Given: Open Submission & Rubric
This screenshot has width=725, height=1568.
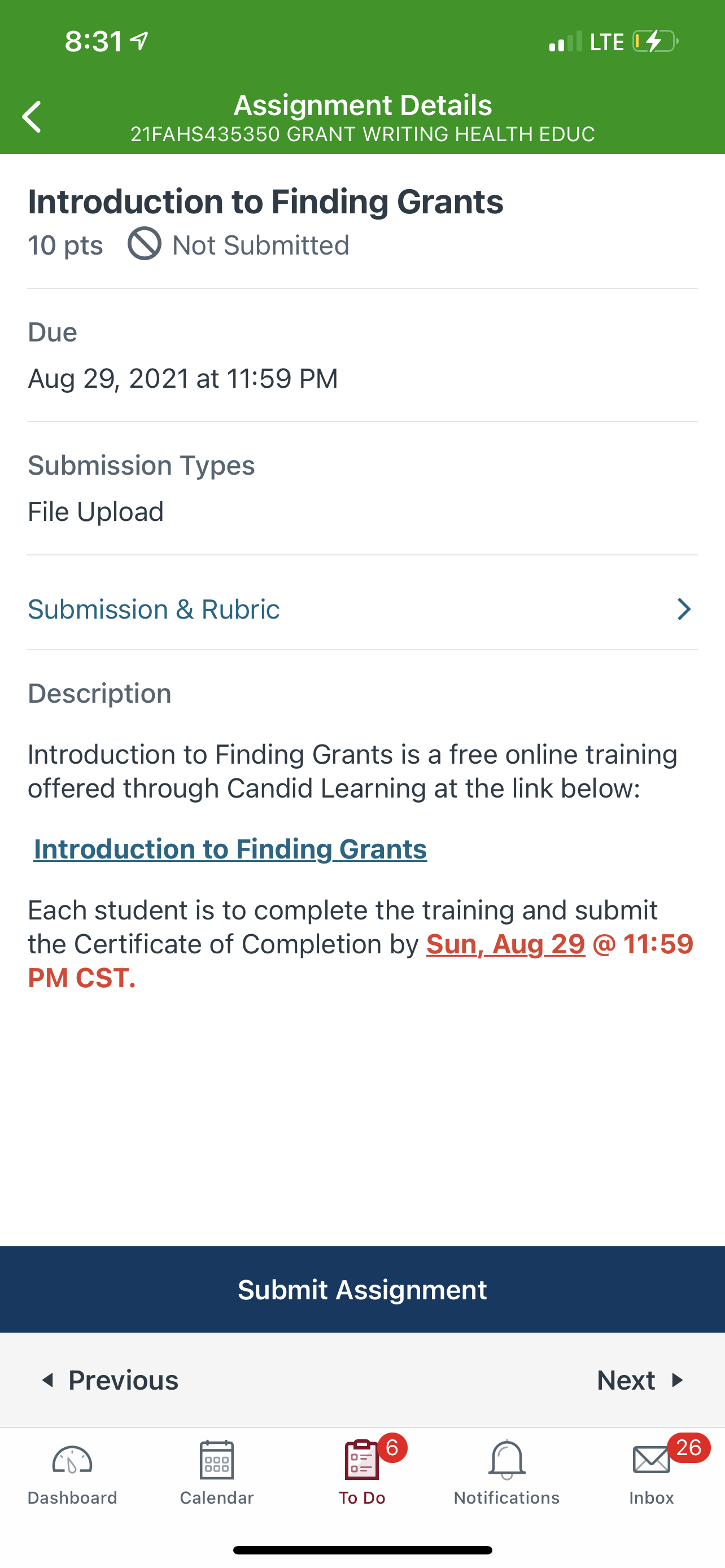Looking at the screenshot, I should 362,609.
